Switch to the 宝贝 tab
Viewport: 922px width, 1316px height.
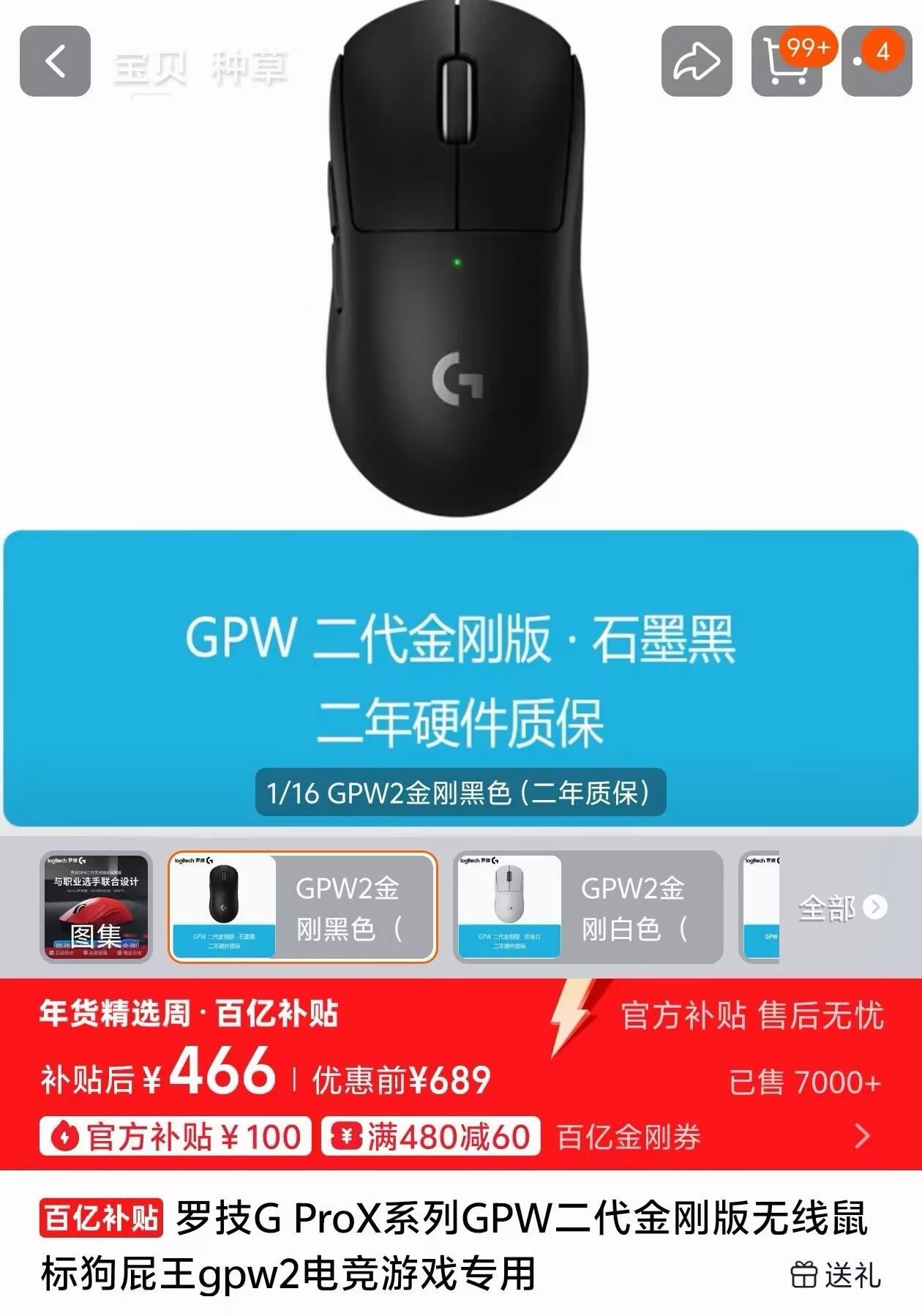point(151,68)
